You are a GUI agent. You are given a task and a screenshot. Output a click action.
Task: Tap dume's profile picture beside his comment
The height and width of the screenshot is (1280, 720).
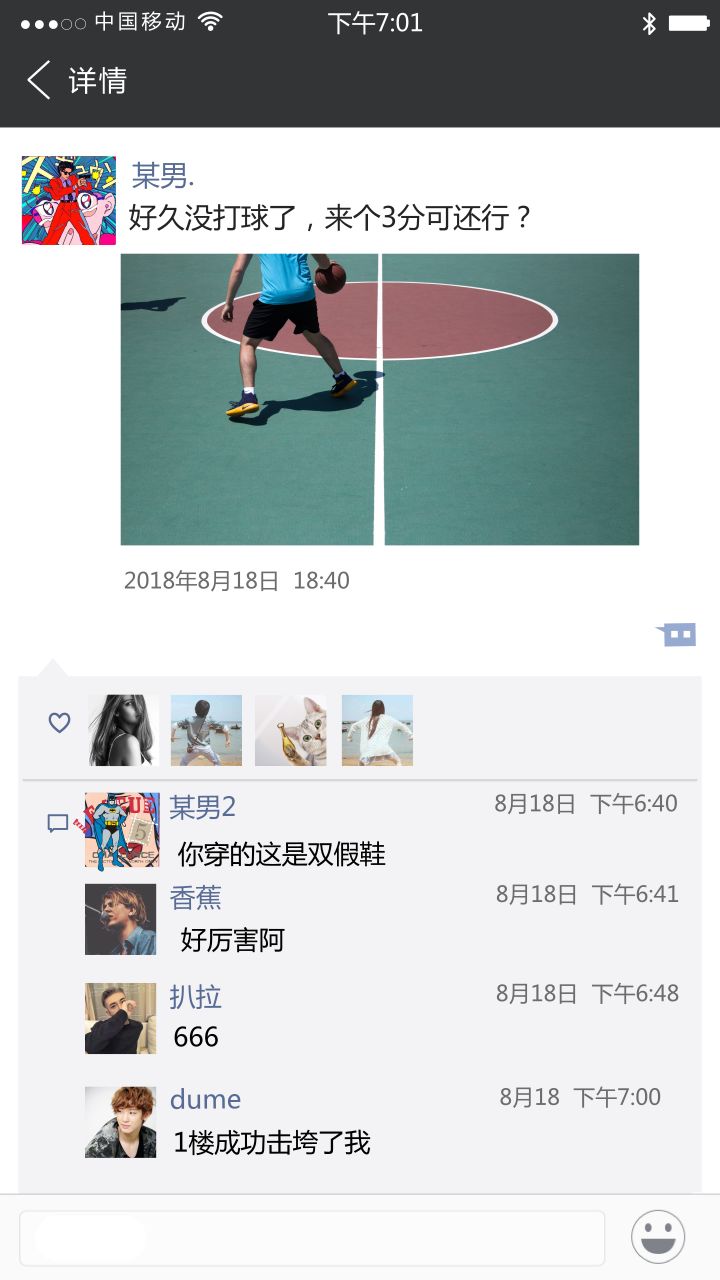[x=120, y=1121]
